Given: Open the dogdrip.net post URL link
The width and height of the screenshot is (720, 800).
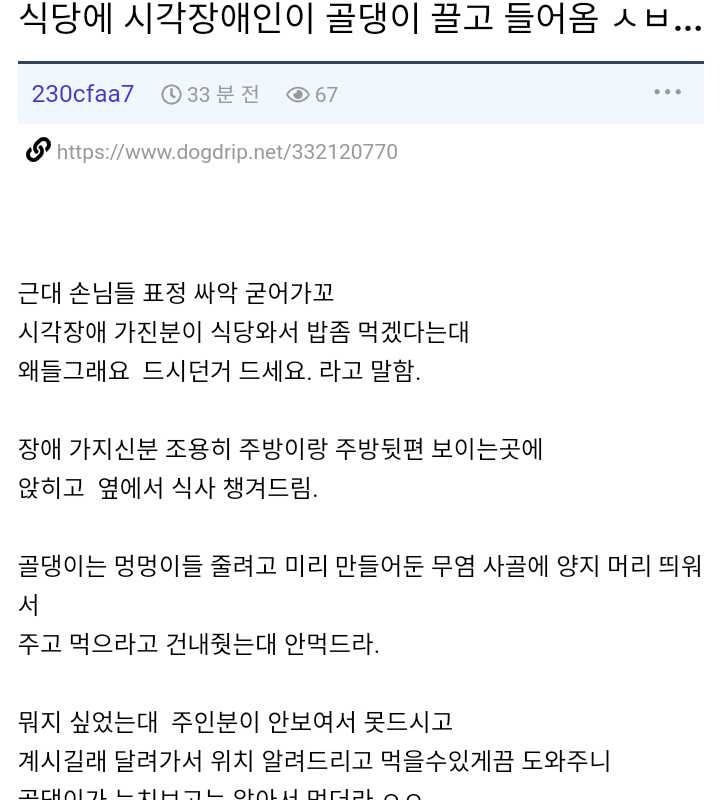Looking at the screenshot, I should pos(227,152).
